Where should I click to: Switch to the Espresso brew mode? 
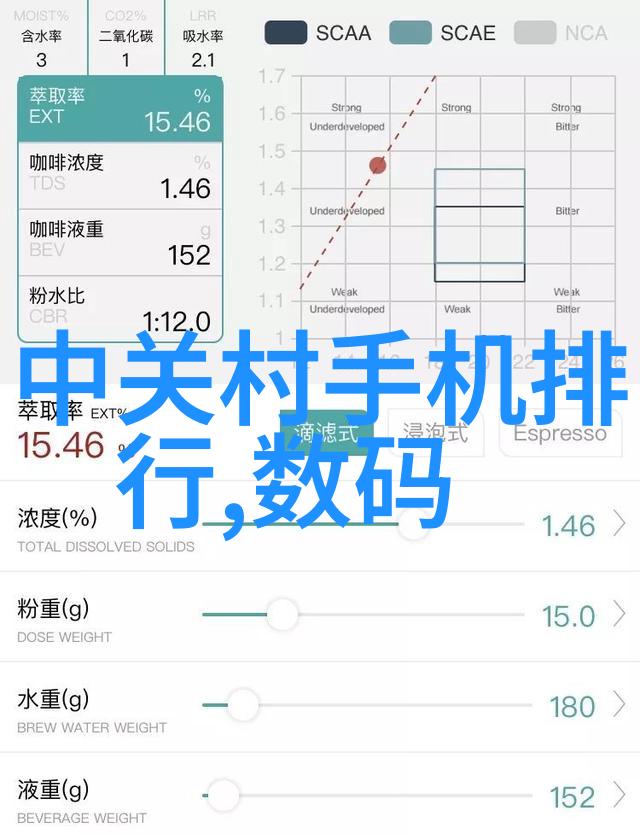coord(559,433)
